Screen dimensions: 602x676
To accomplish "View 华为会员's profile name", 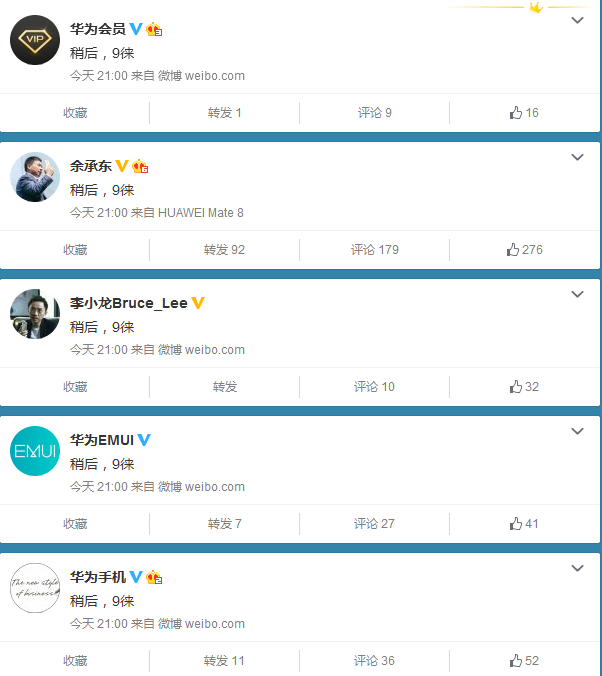I will (x=97, y=29).
